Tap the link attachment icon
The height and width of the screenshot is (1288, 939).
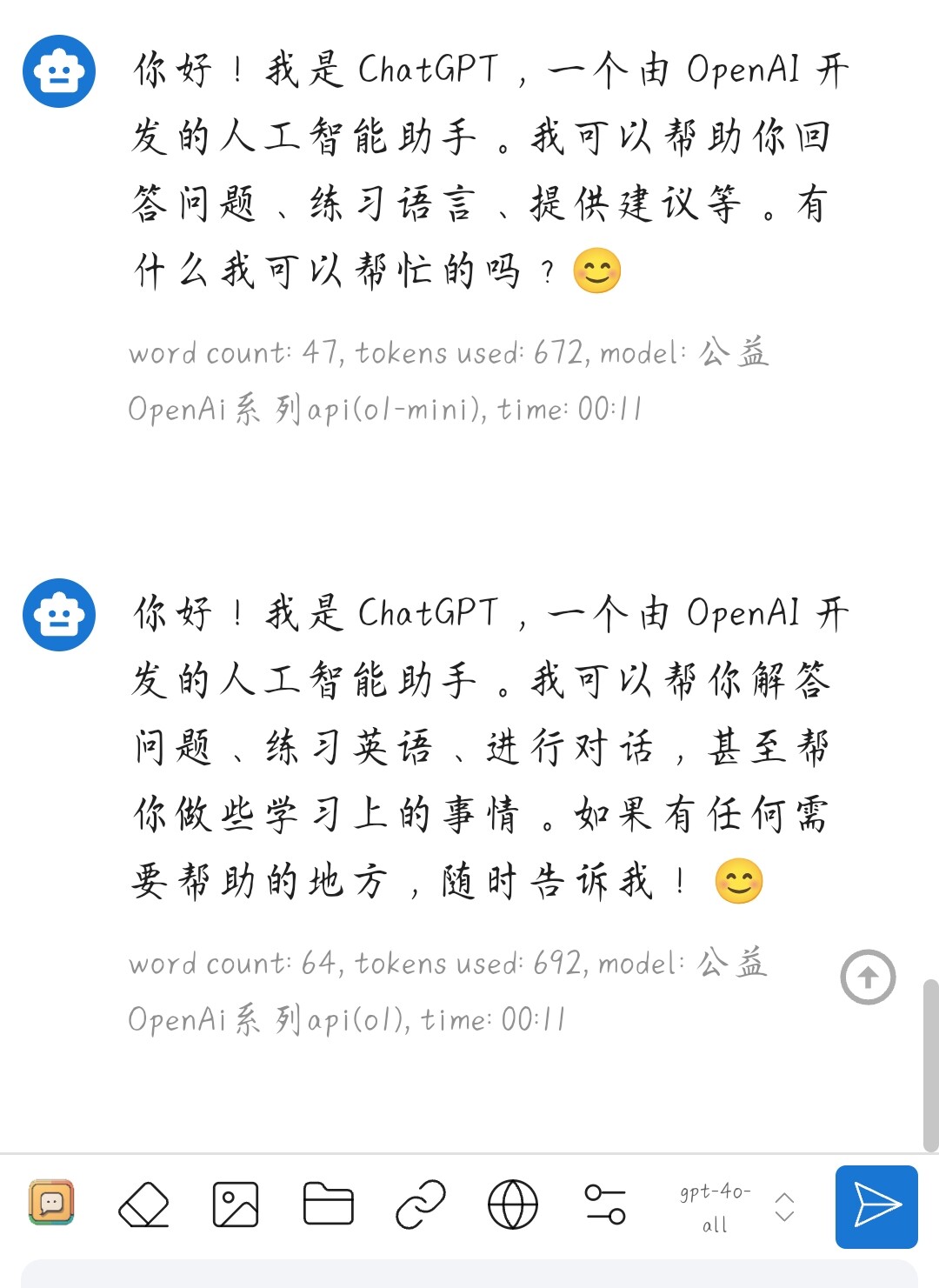421,1205
